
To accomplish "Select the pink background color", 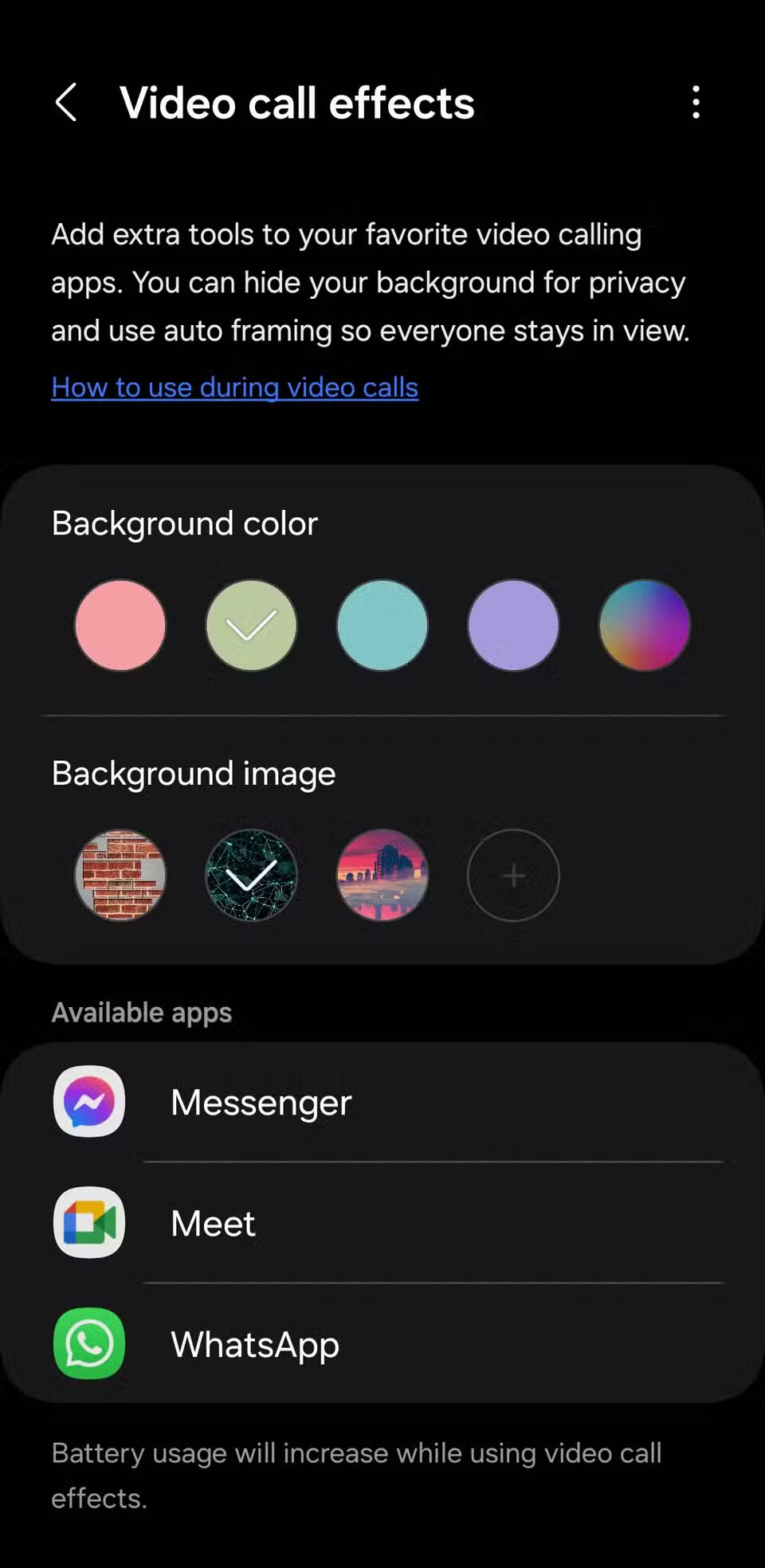I will pyautogui.click(x=120, y=625).
